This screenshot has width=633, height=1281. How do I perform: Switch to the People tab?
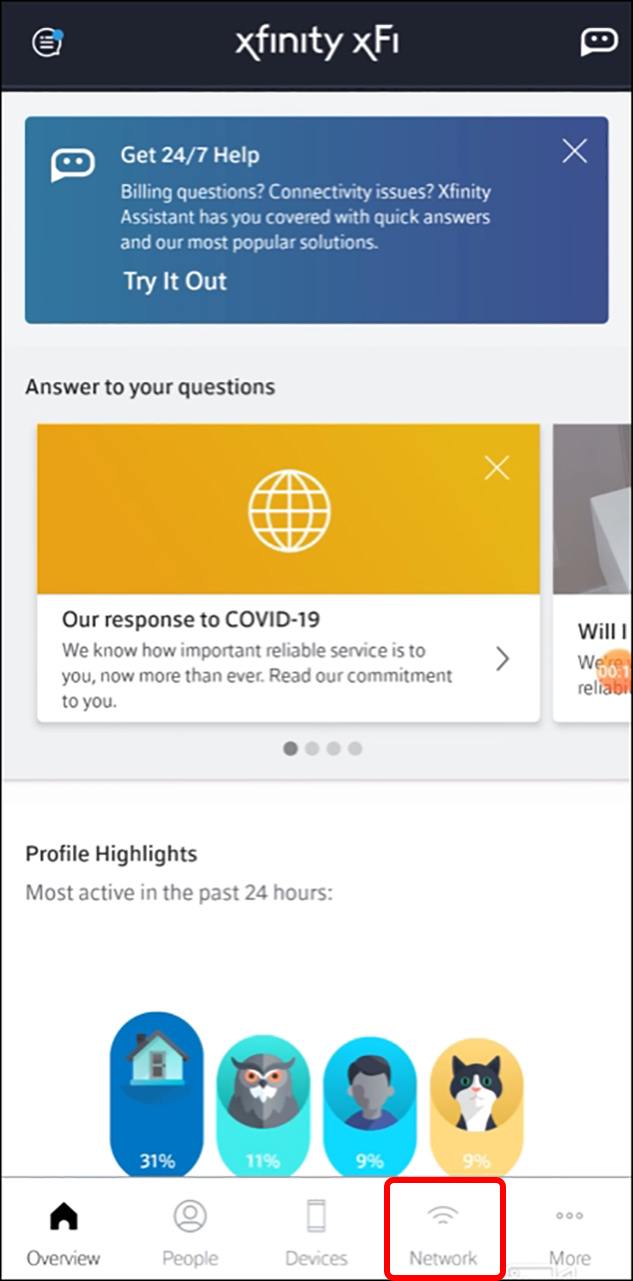click(190, 1233)
